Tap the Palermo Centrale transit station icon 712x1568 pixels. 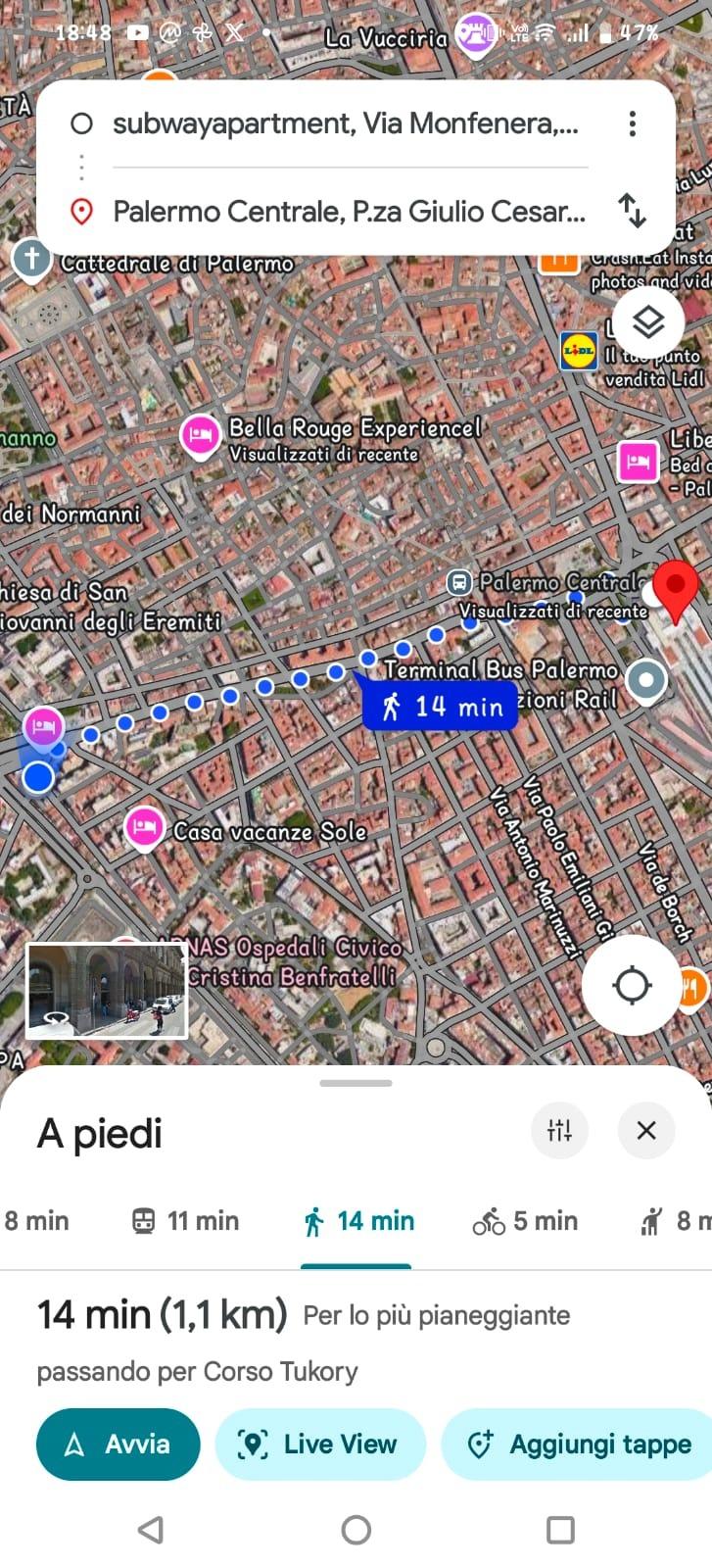(460, 582)
